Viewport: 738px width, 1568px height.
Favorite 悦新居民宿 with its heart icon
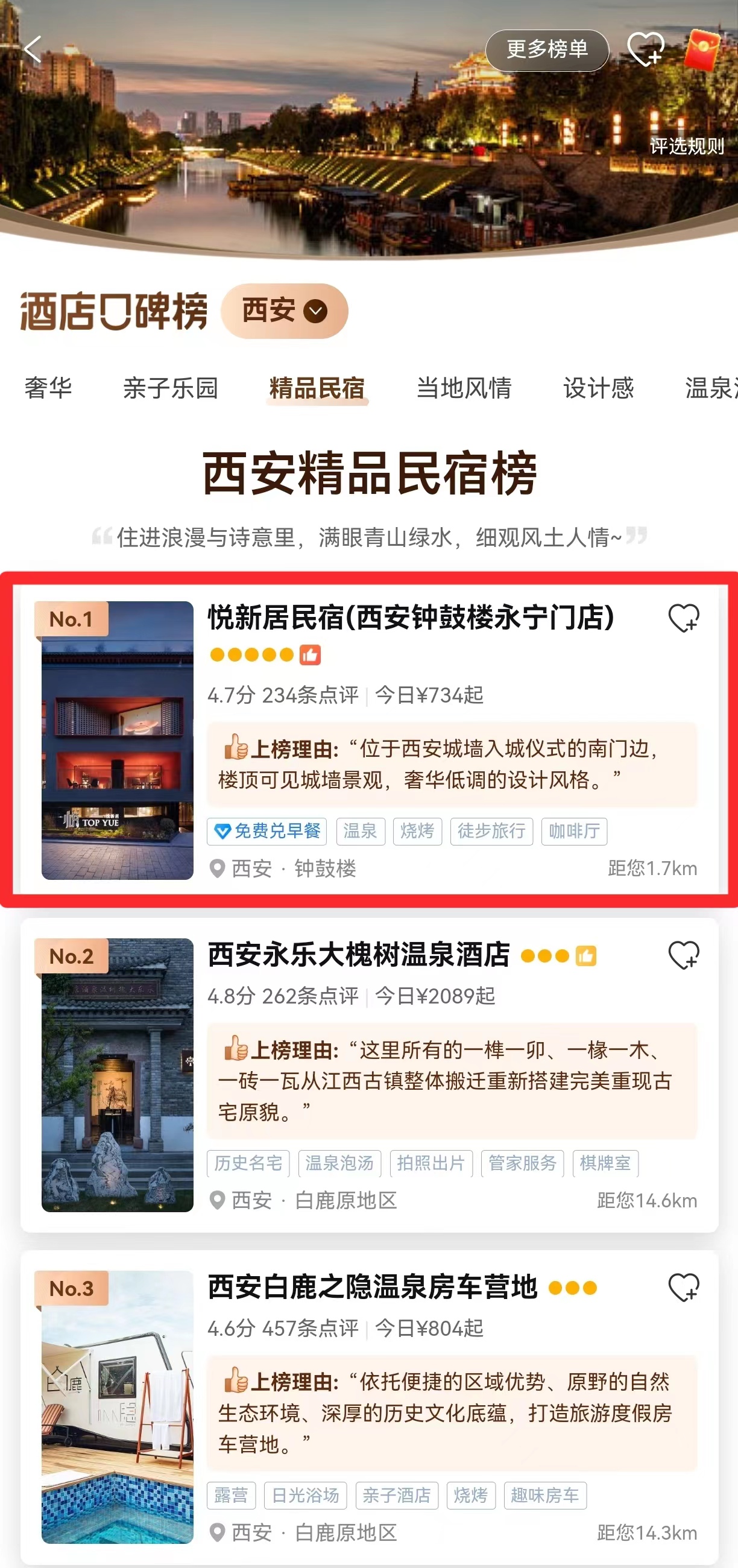(x=683, y=618)
